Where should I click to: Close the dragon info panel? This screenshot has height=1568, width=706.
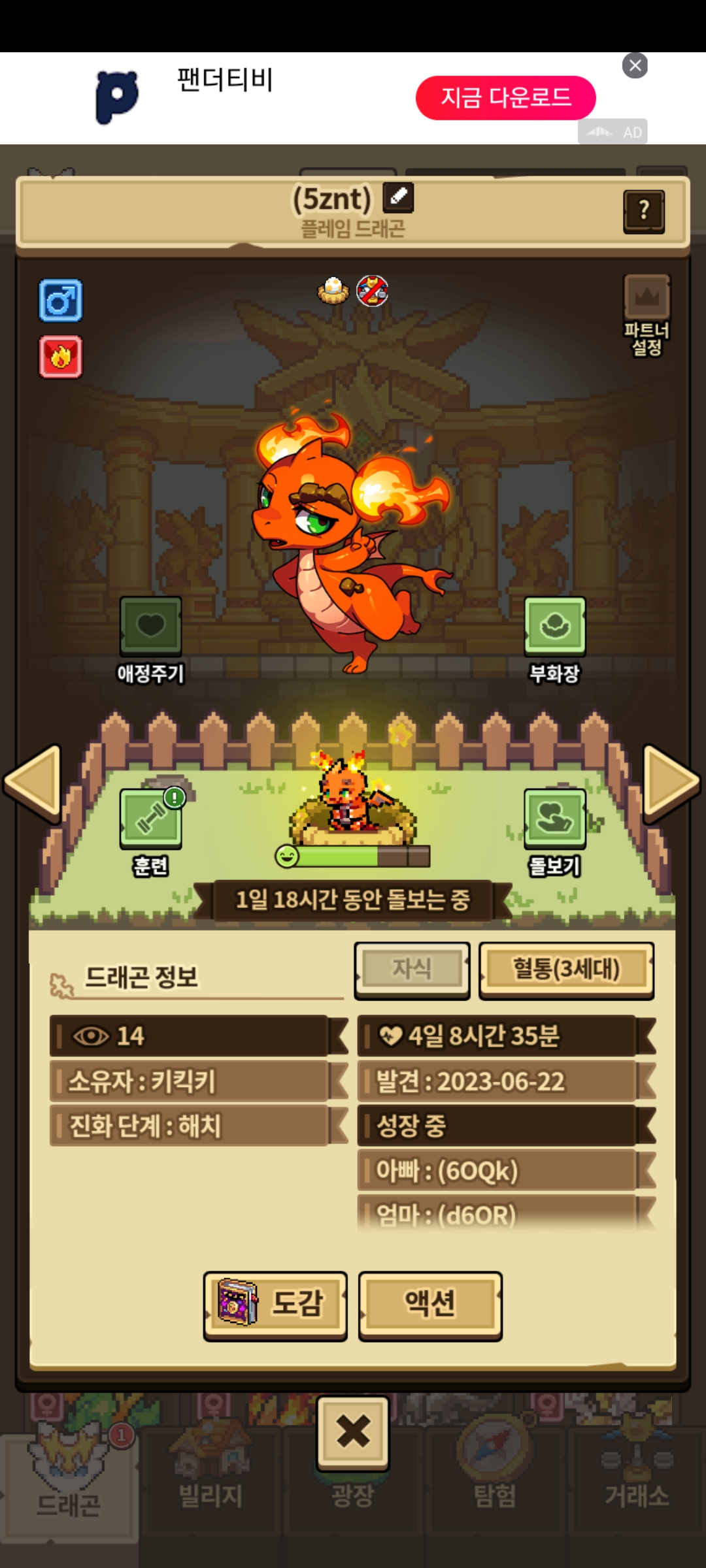coord(353,1432)
